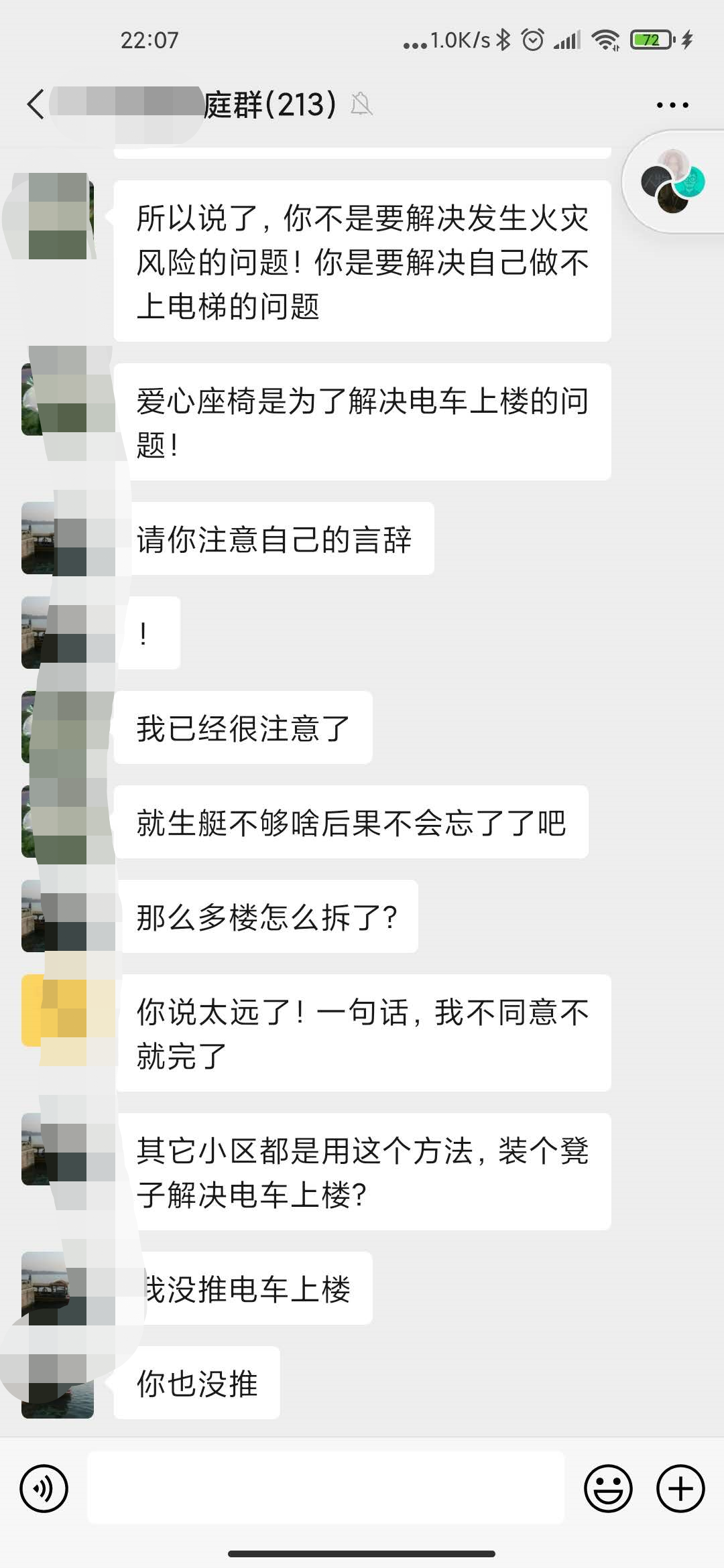Image resolution: width=724 pixels, height=1568 pixels.
Task: Open avatar beside '那么多楼怎么拆了?' message
Action: (58, 916)
